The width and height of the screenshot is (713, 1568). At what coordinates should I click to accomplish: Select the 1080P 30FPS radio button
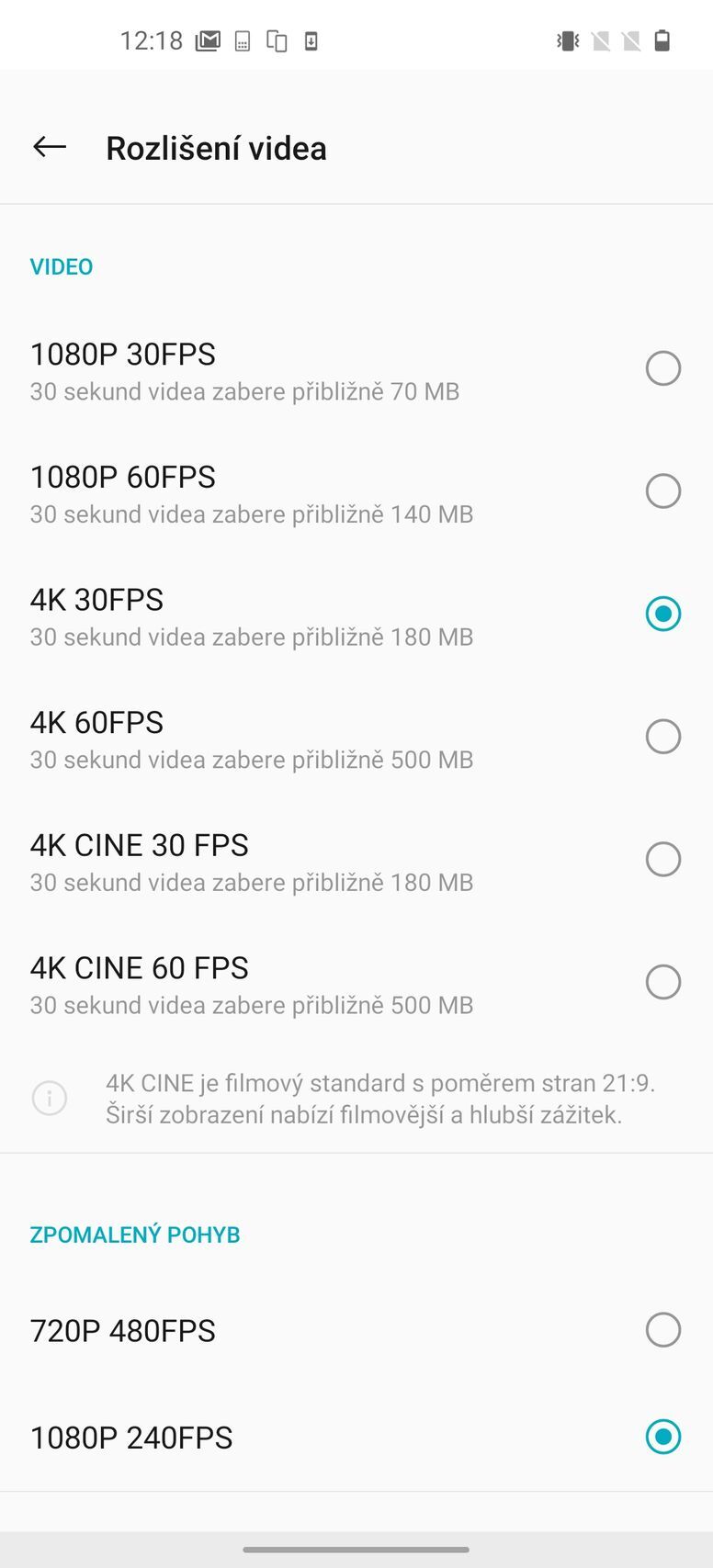click(663, 368)
